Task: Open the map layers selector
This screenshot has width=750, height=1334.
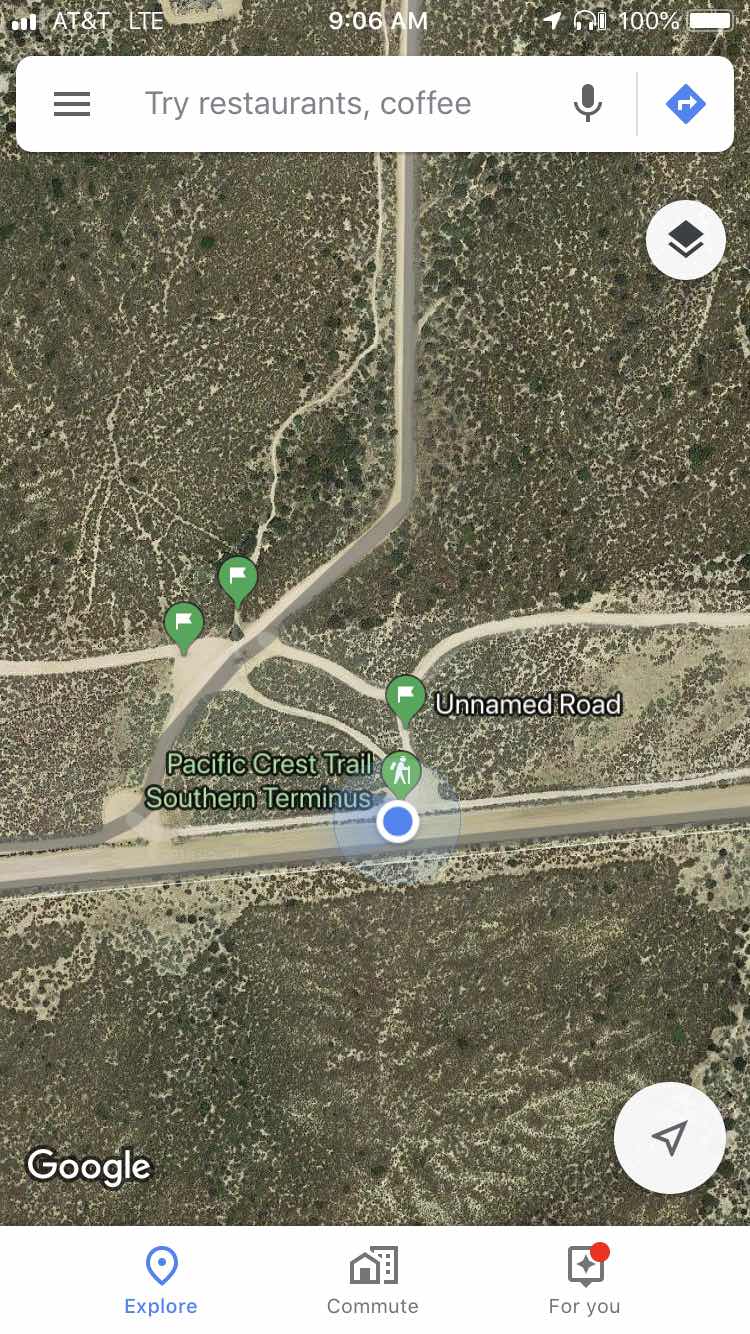Action: (x=686, y=240)
